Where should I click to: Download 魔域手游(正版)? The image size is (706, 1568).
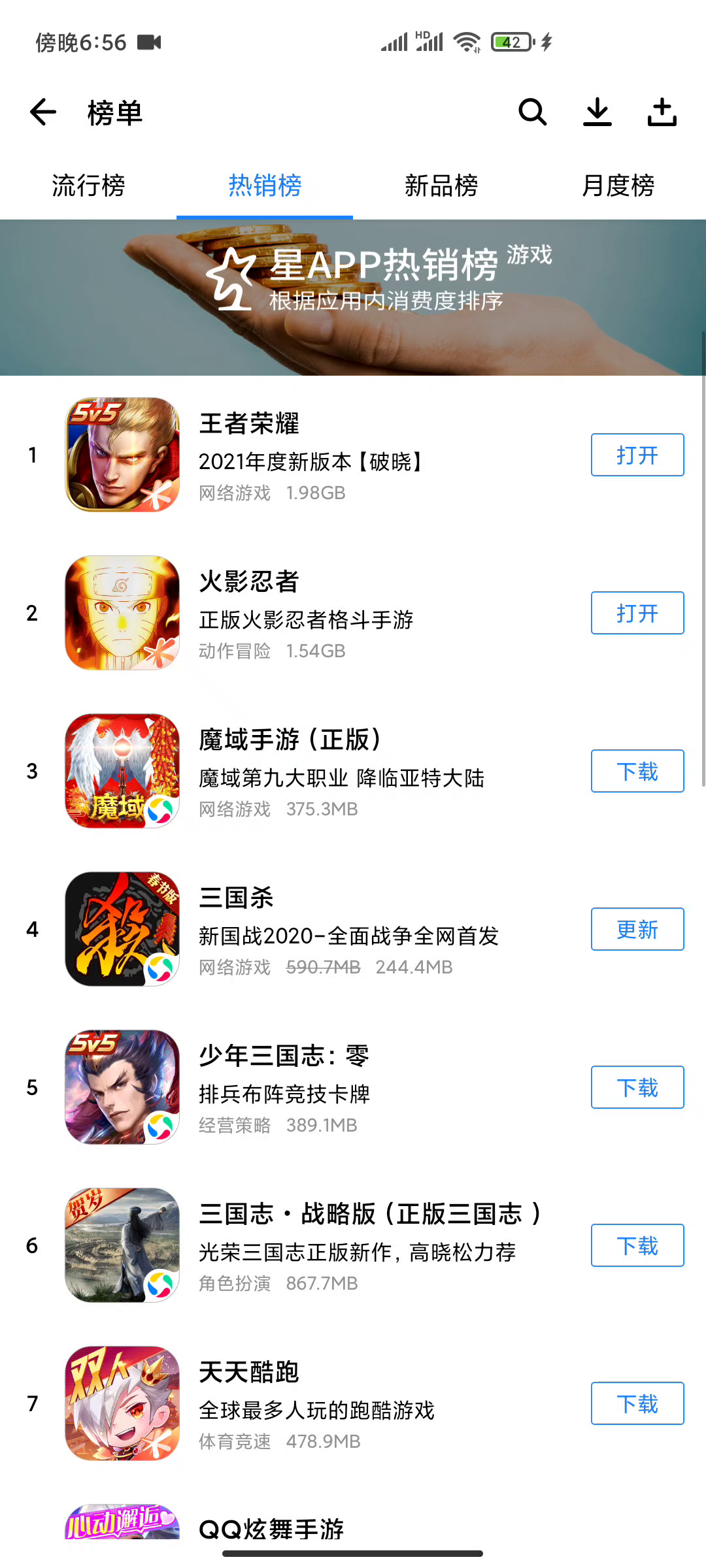637,771
